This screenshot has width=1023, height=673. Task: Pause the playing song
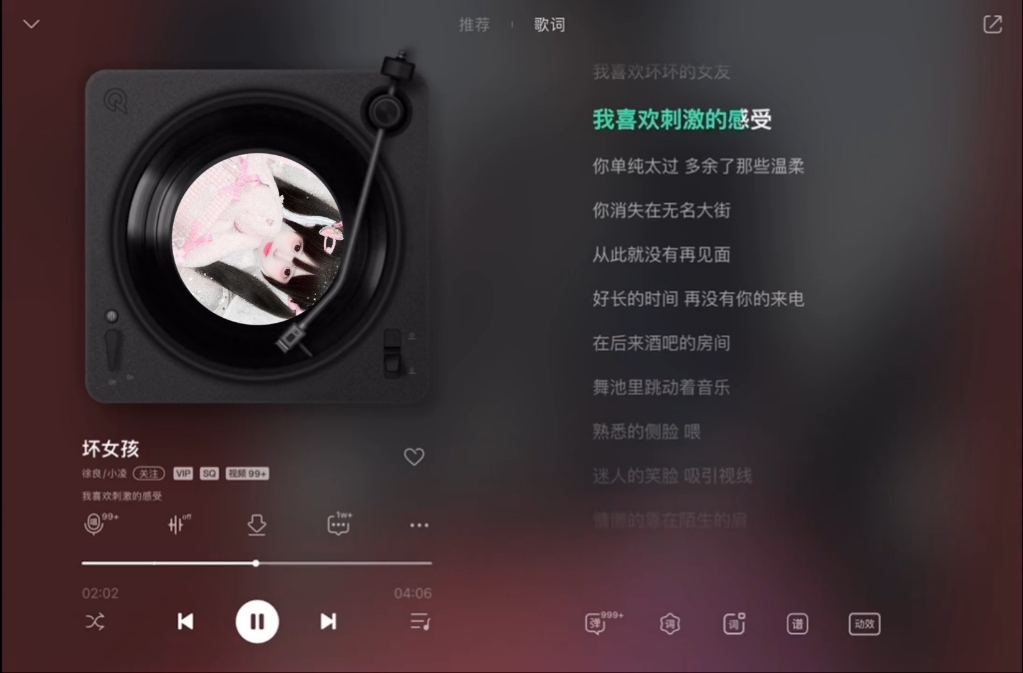point(257,622)
